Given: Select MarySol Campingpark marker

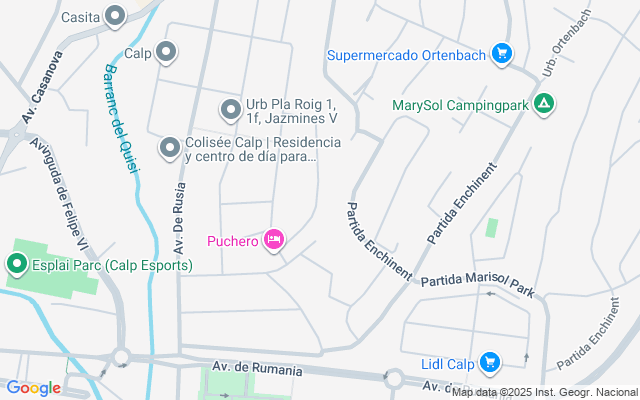Looking at the screenshot, I should pyautogui.click(x=543, y=103).
